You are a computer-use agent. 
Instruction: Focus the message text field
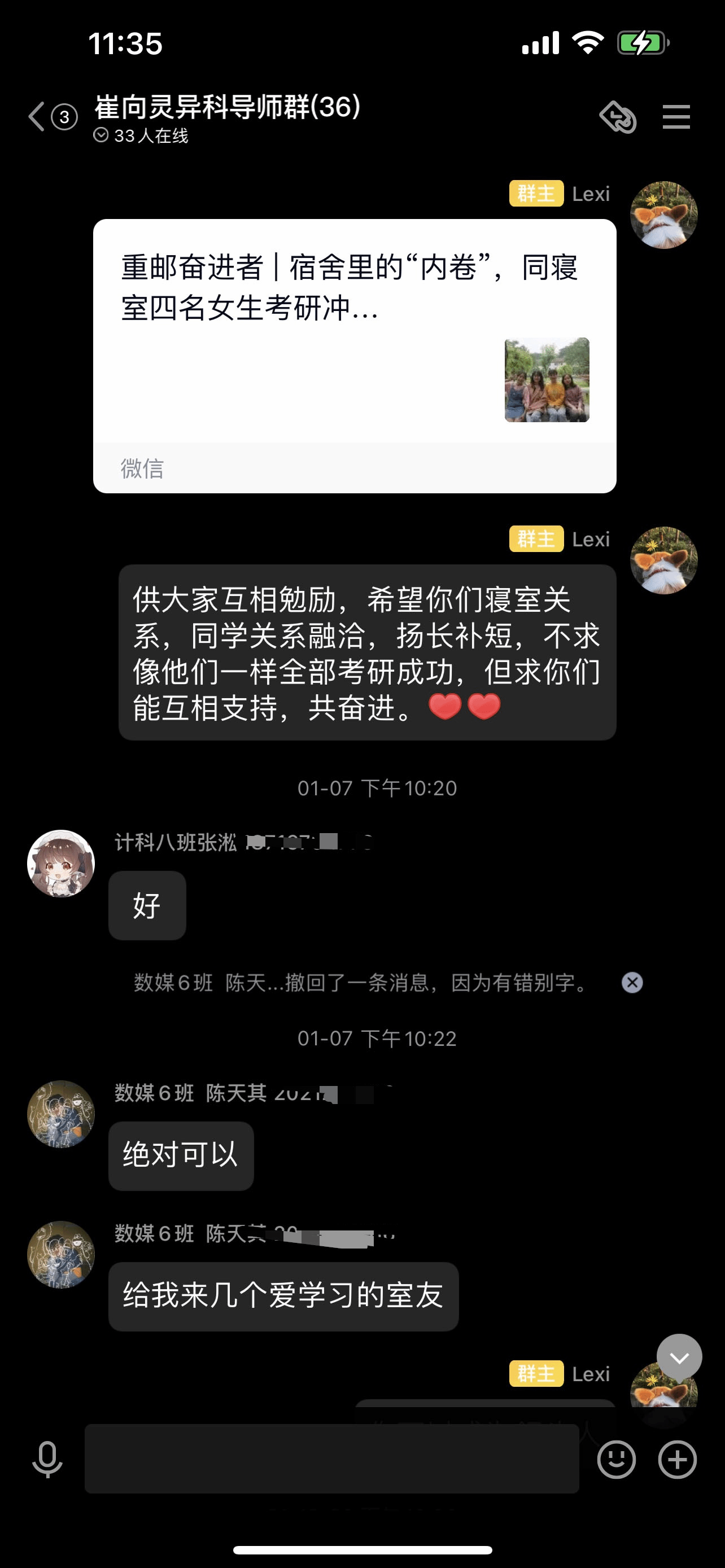pyautogui.click(x=332, y=1458)
